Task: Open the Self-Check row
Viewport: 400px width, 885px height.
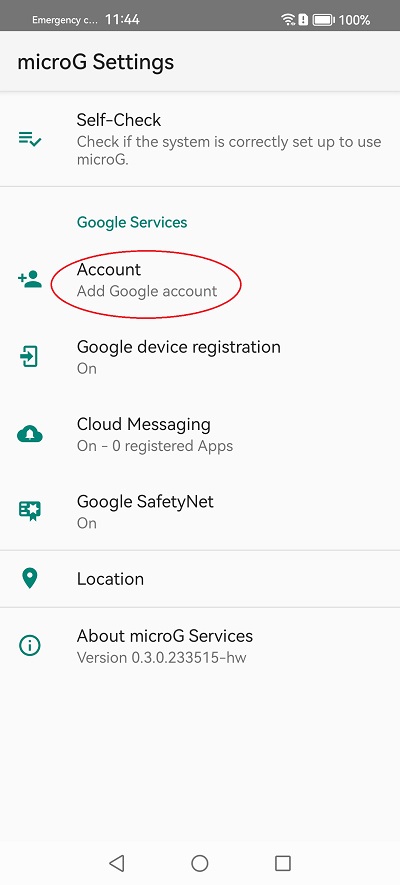Action: (x=200, y=139)
